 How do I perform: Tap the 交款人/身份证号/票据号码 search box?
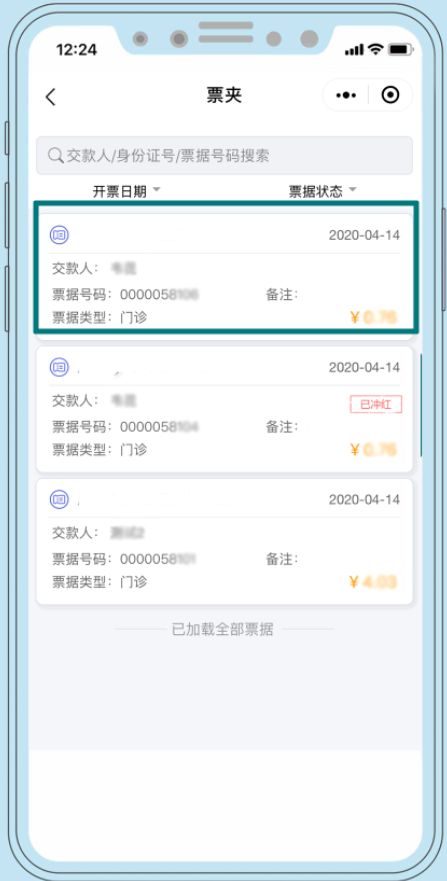tap(224, 155)
